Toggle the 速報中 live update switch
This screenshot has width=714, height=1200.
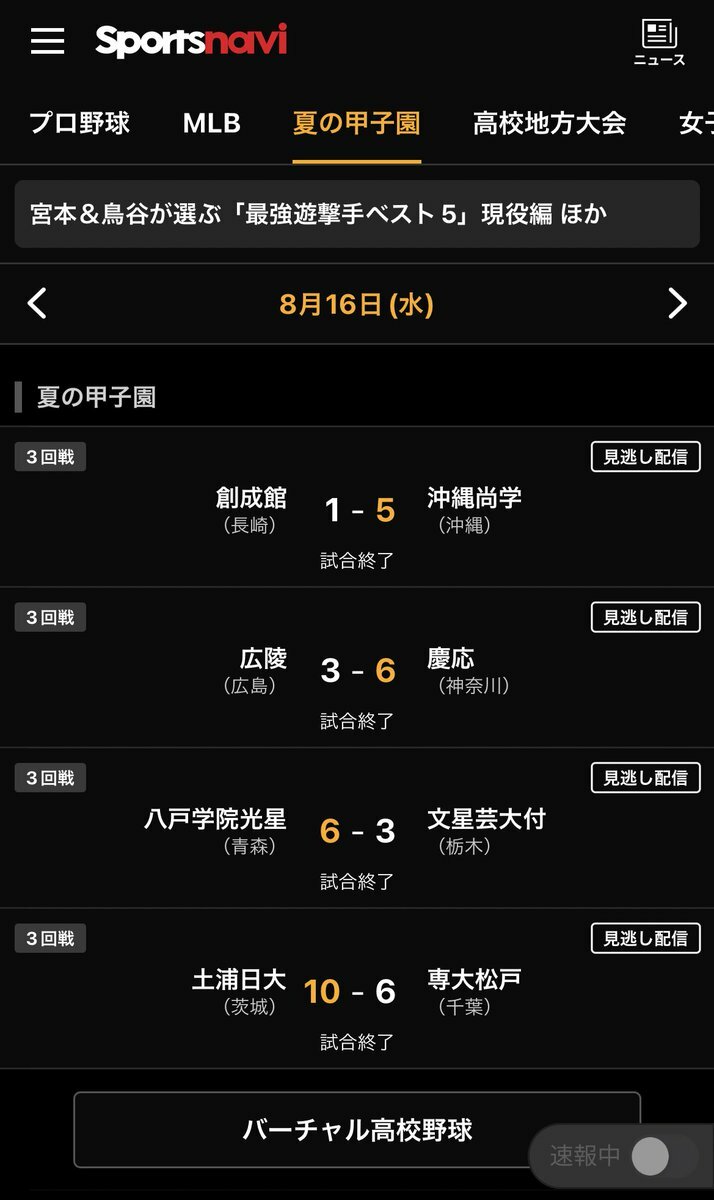click(x=664, y=1157)
